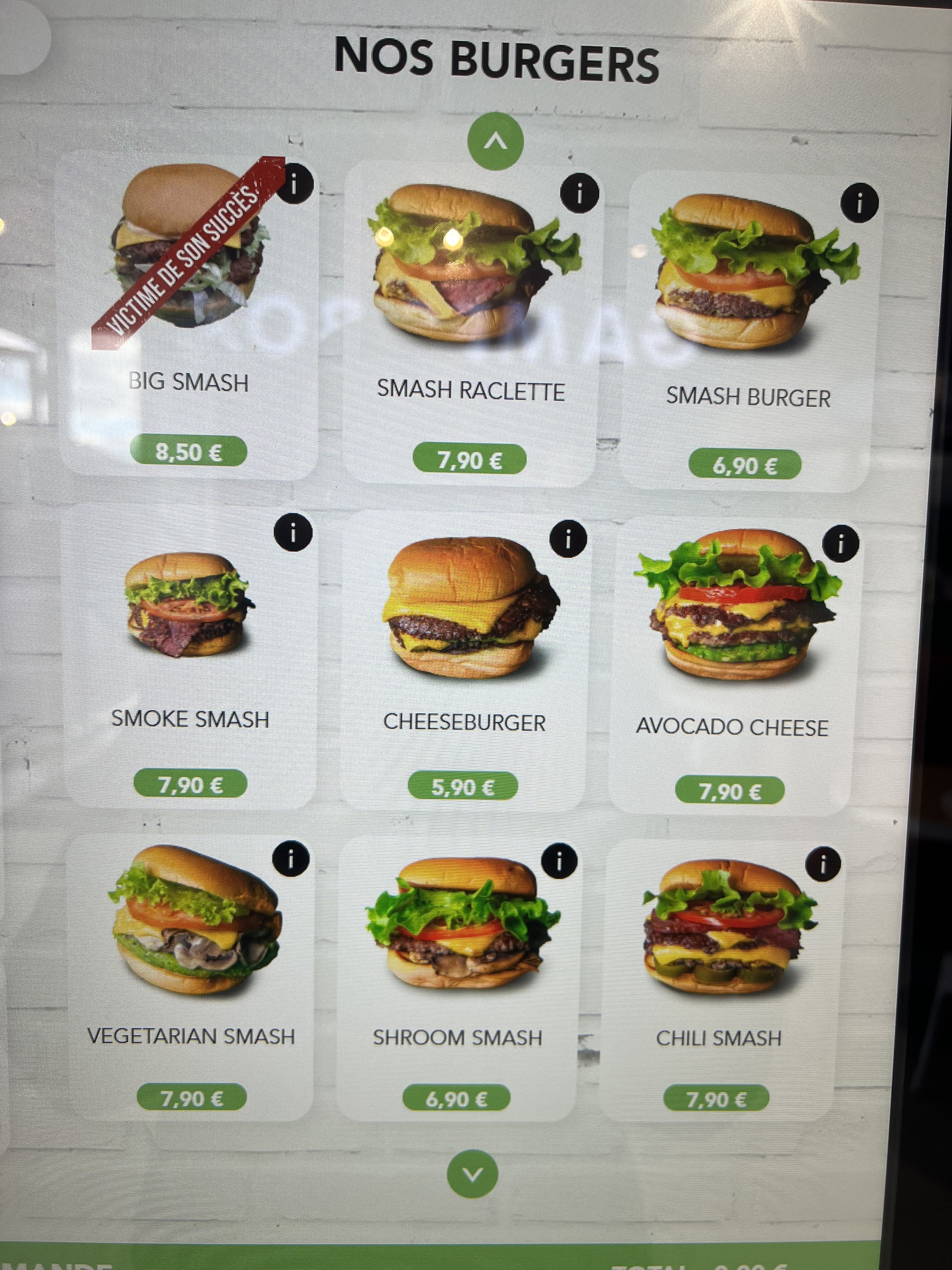Image resolution: width=952 pixels, height=1270 pixels.
Task: Select the Shroom Smash burger
Action: (x=457, y=976)
